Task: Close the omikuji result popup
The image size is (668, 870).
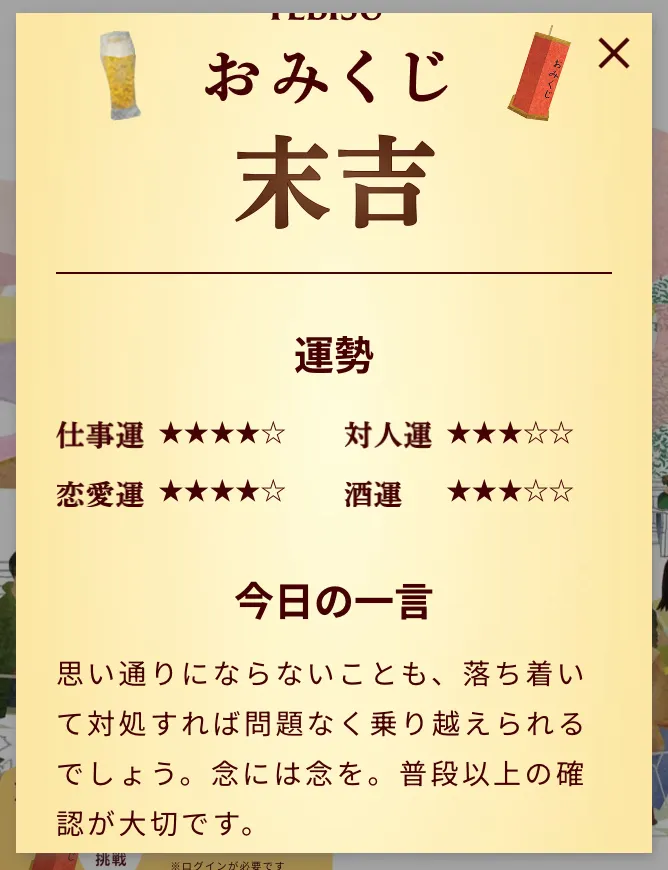Action: coord(613,53)
